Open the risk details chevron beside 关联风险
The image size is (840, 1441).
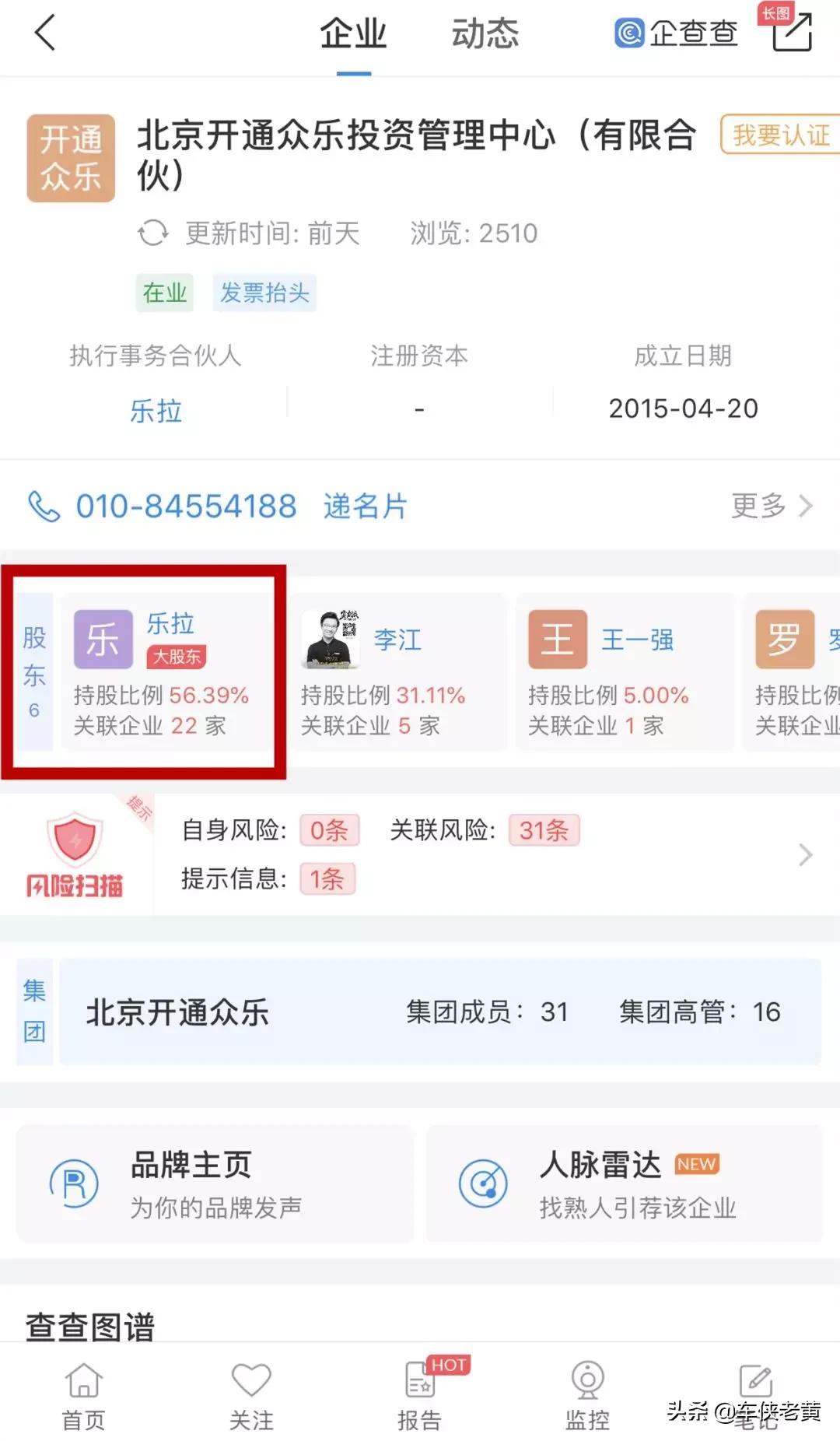pyautogui.click(x=805, y=854)
